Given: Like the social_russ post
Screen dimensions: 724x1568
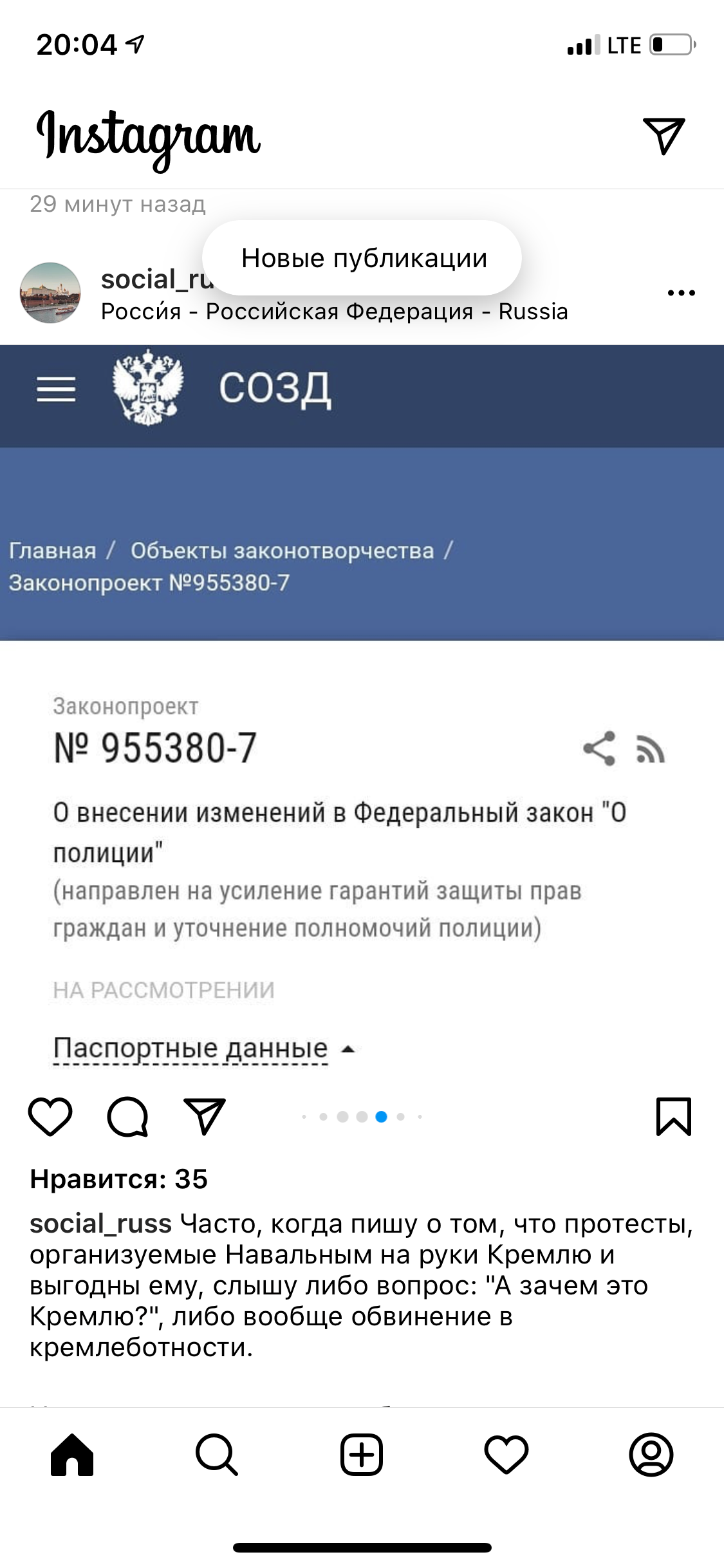Looking at the screenshot, I should (50, 1117).
